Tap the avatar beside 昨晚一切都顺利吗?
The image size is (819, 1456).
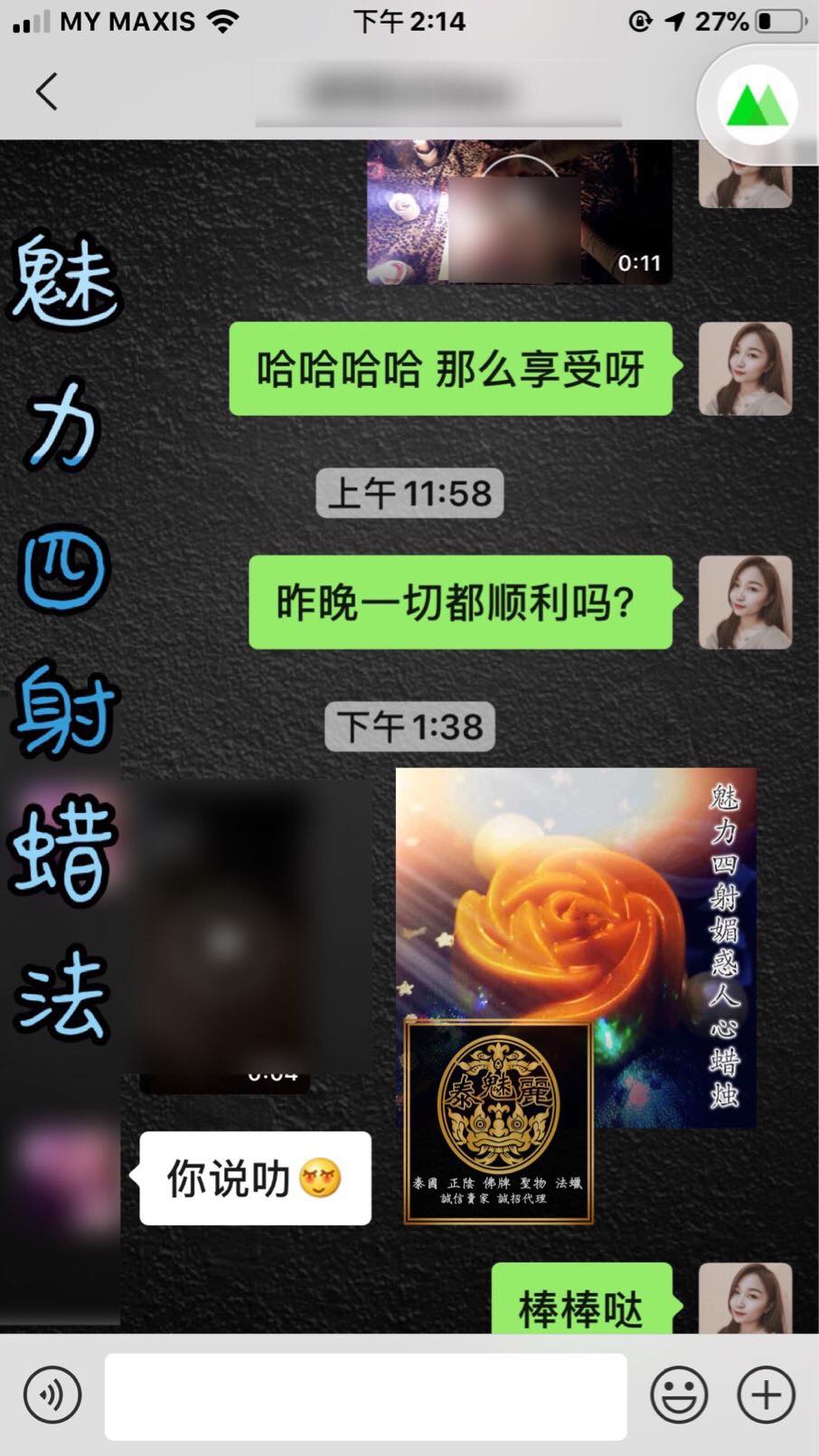tap(745, 601)
